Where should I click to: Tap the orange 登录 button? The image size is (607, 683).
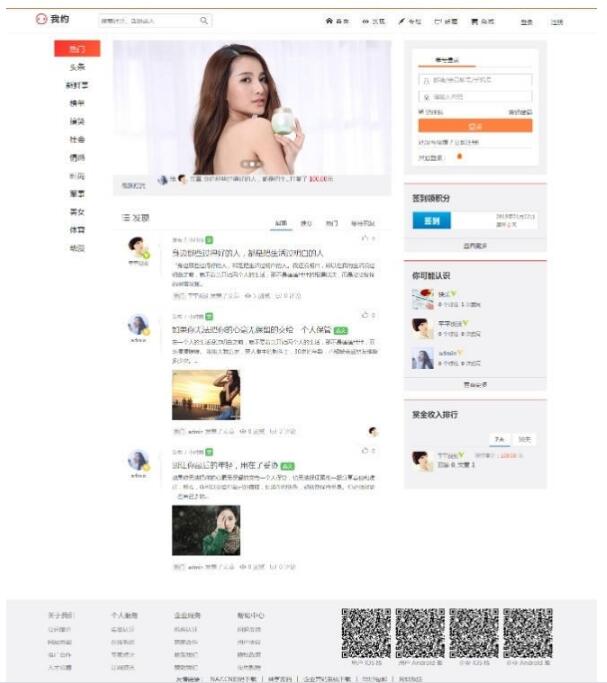[475, 126]
